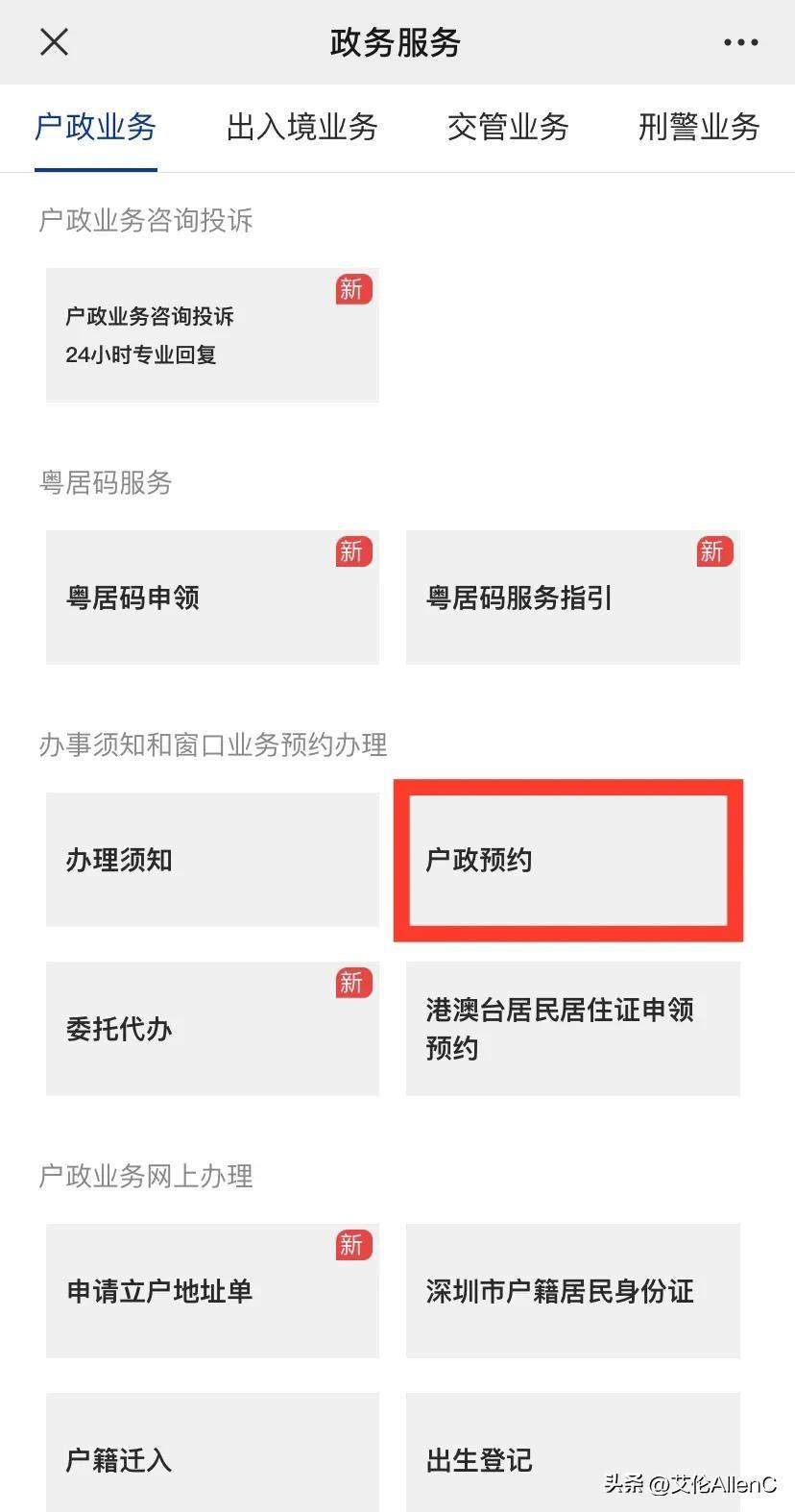Screen dimensions: 795x1512
Task: Open 办理须知
Action: (x=212, y=859)
